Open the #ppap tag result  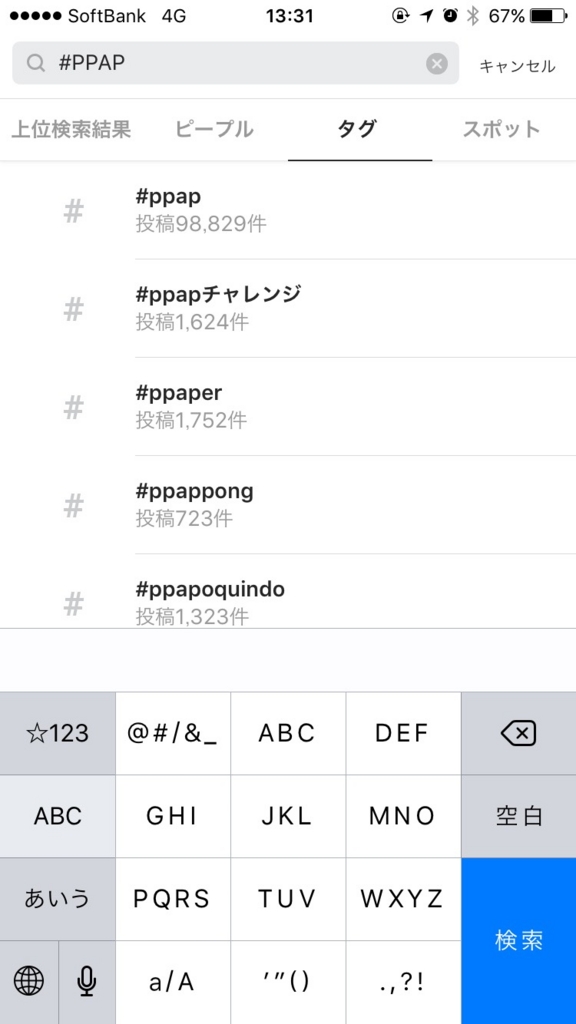(x=288, y=210)
